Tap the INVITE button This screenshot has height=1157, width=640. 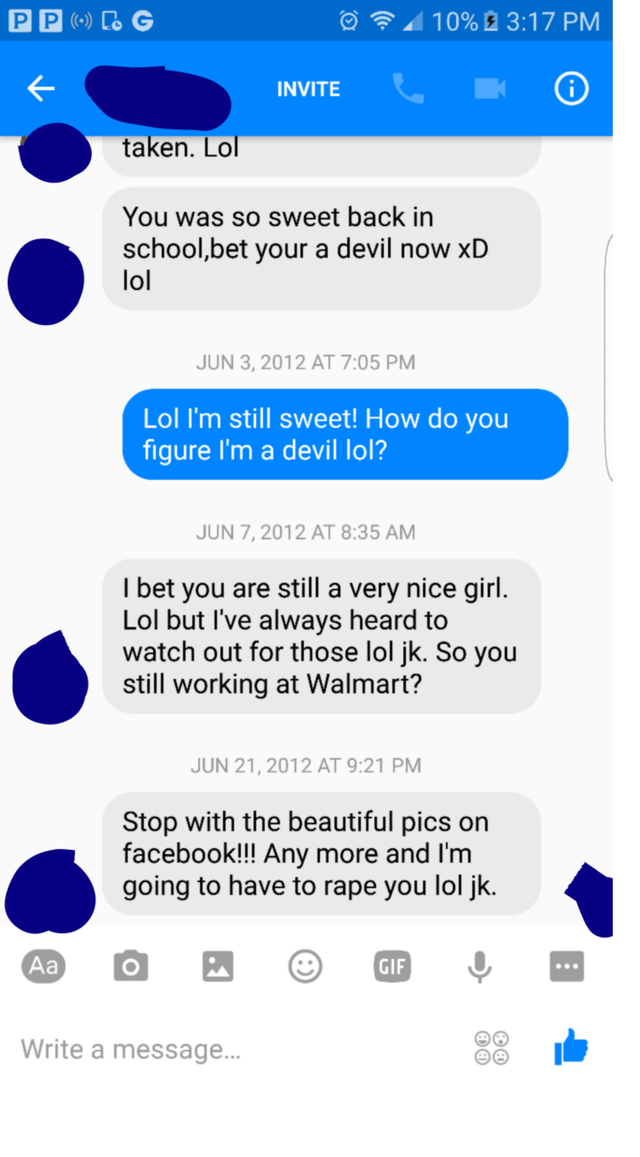tap(308, 89)
